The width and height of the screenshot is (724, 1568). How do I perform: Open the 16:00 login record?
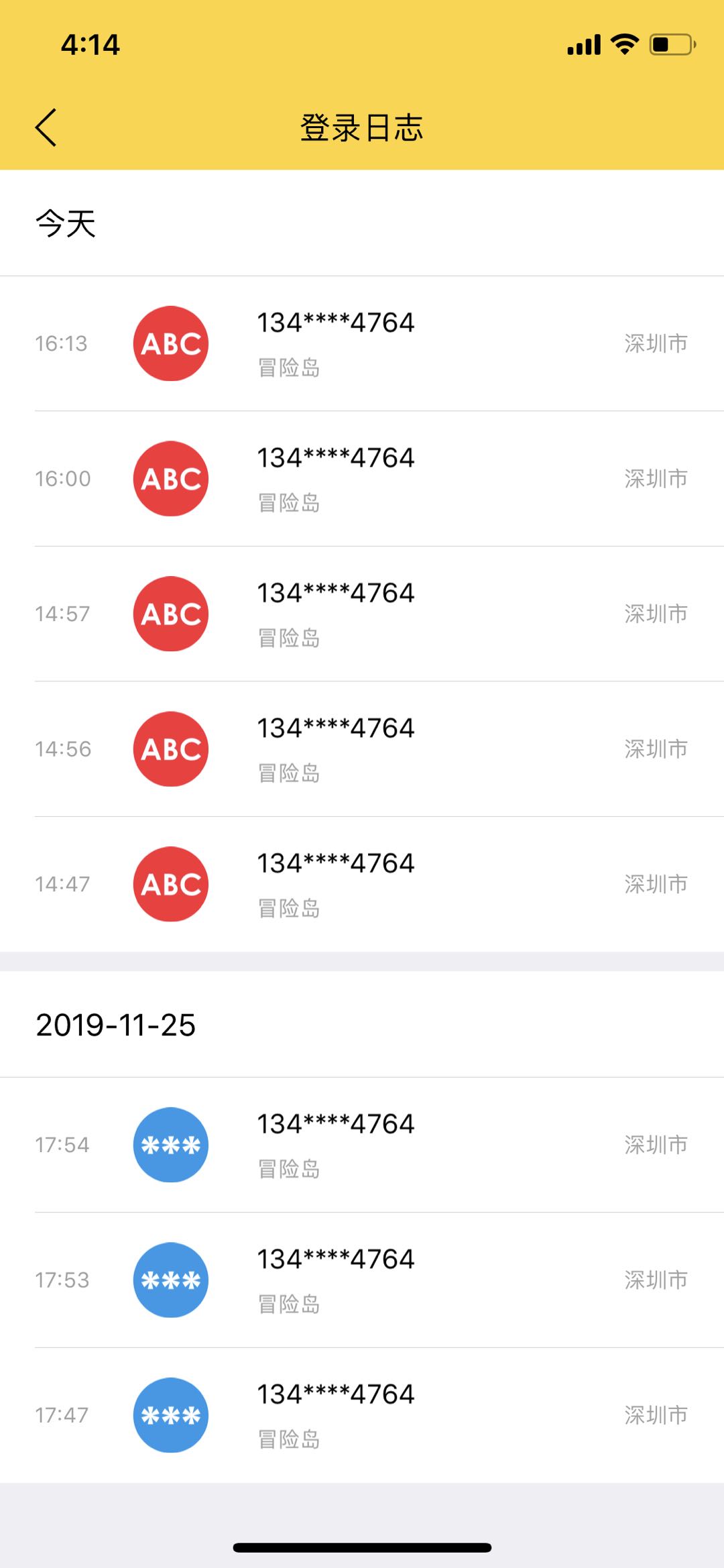362,479
